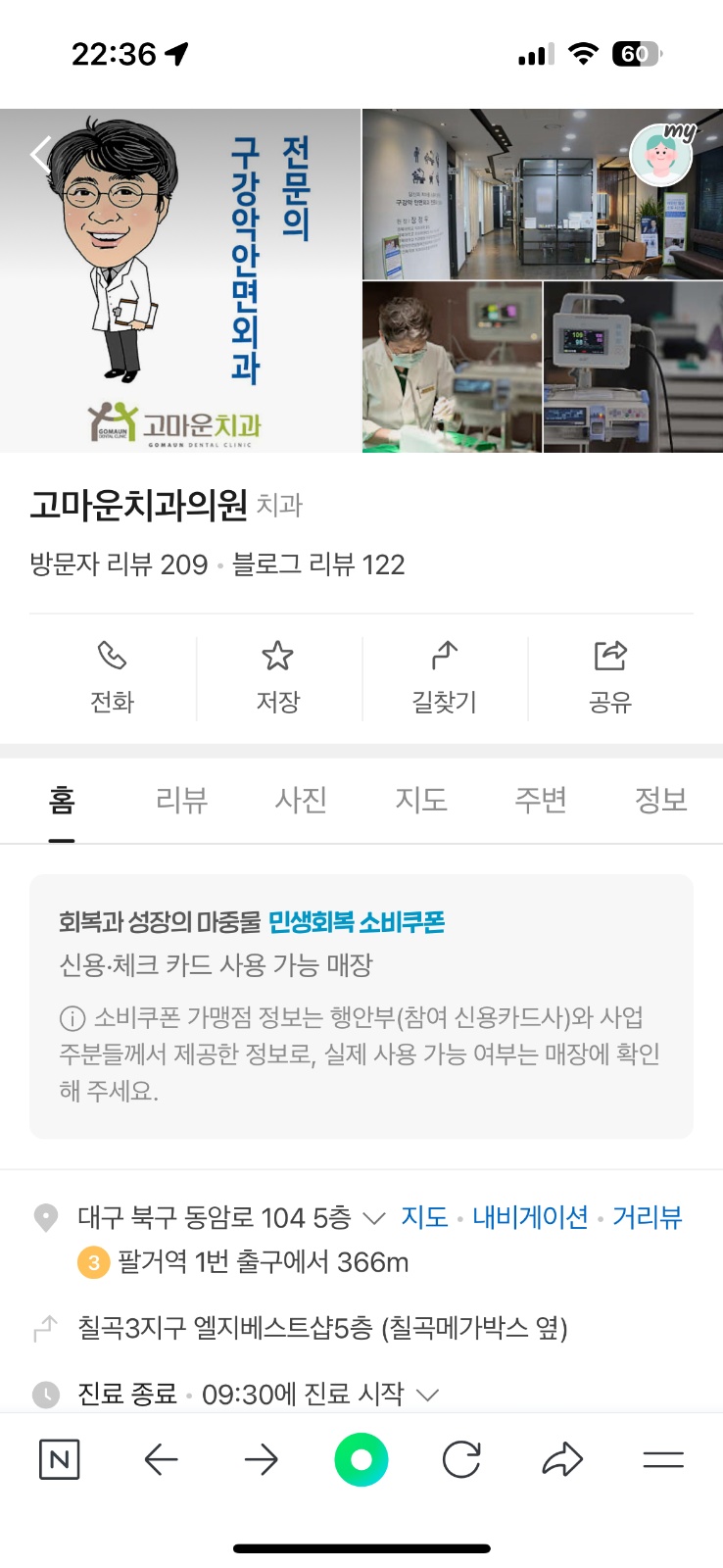Viewport: 723px width, 1568px height.
Task: Expand the 진료 종료 business hours section
Action: point(427,1393)
